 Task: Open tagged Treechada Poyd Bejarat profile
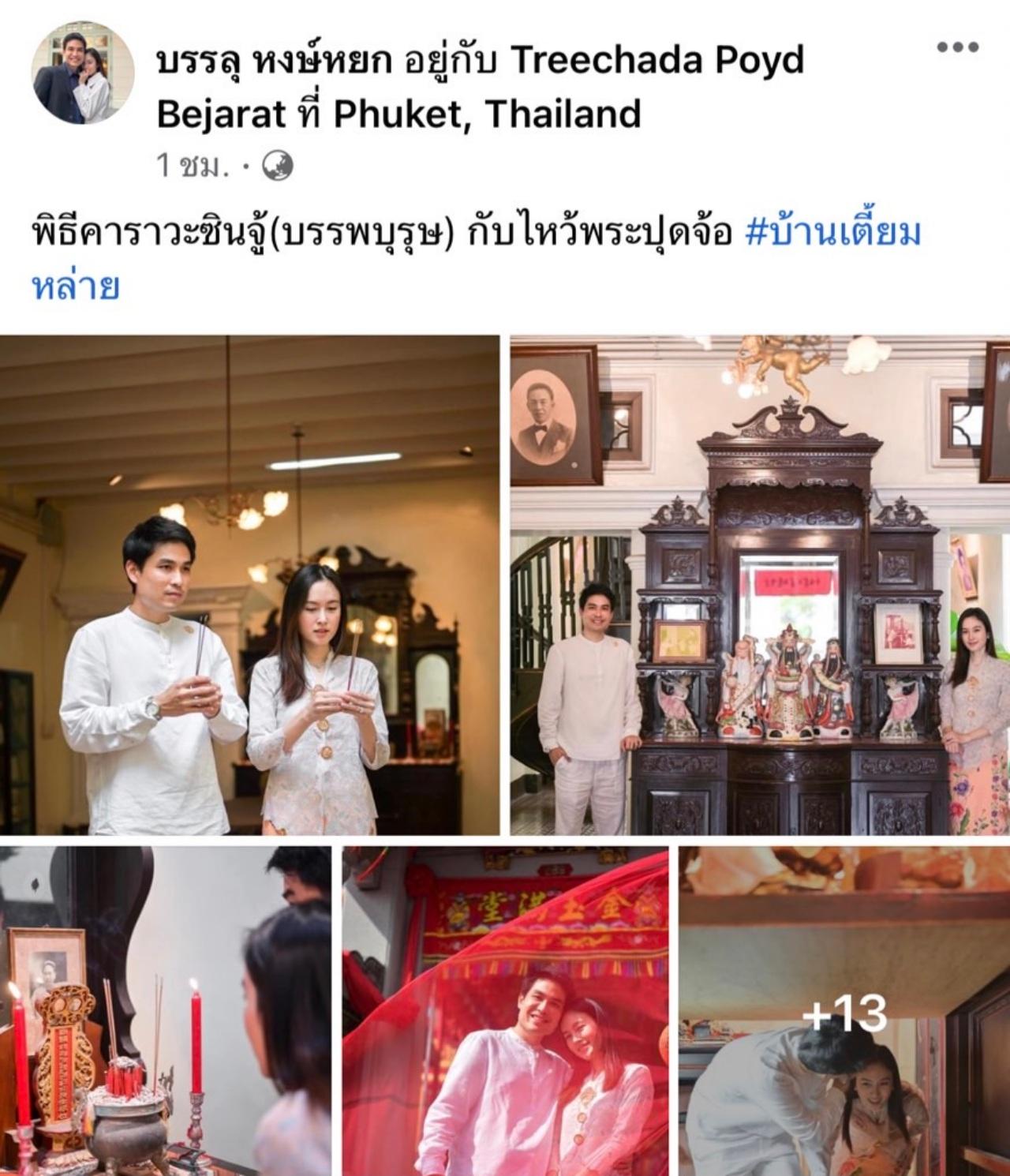coord(656,61)
